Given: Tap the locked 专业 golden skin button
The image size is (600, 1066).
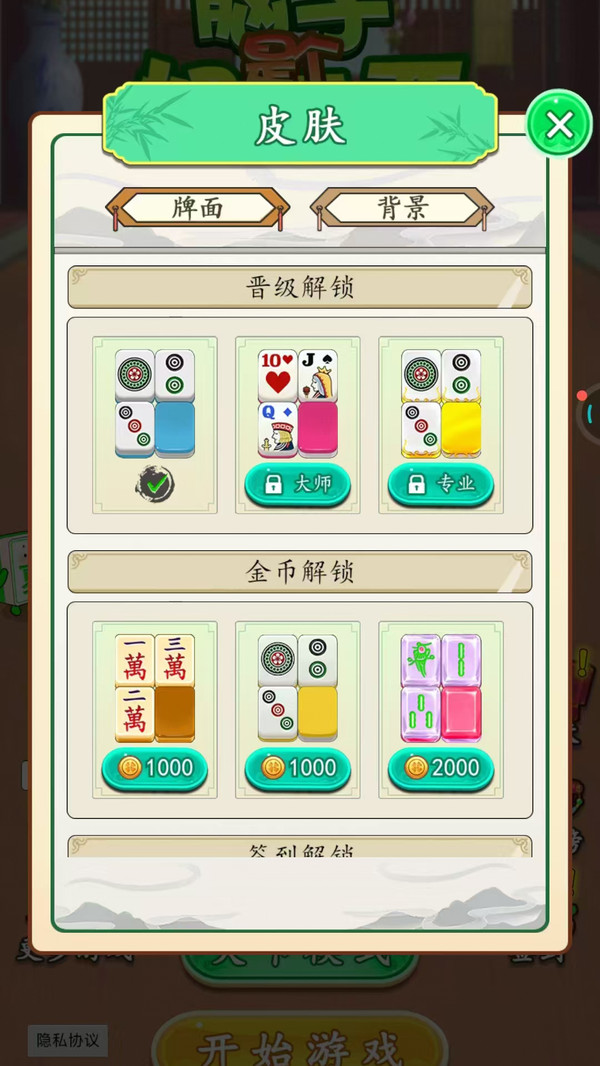Looking at the screenshot, I should (441, 485).
